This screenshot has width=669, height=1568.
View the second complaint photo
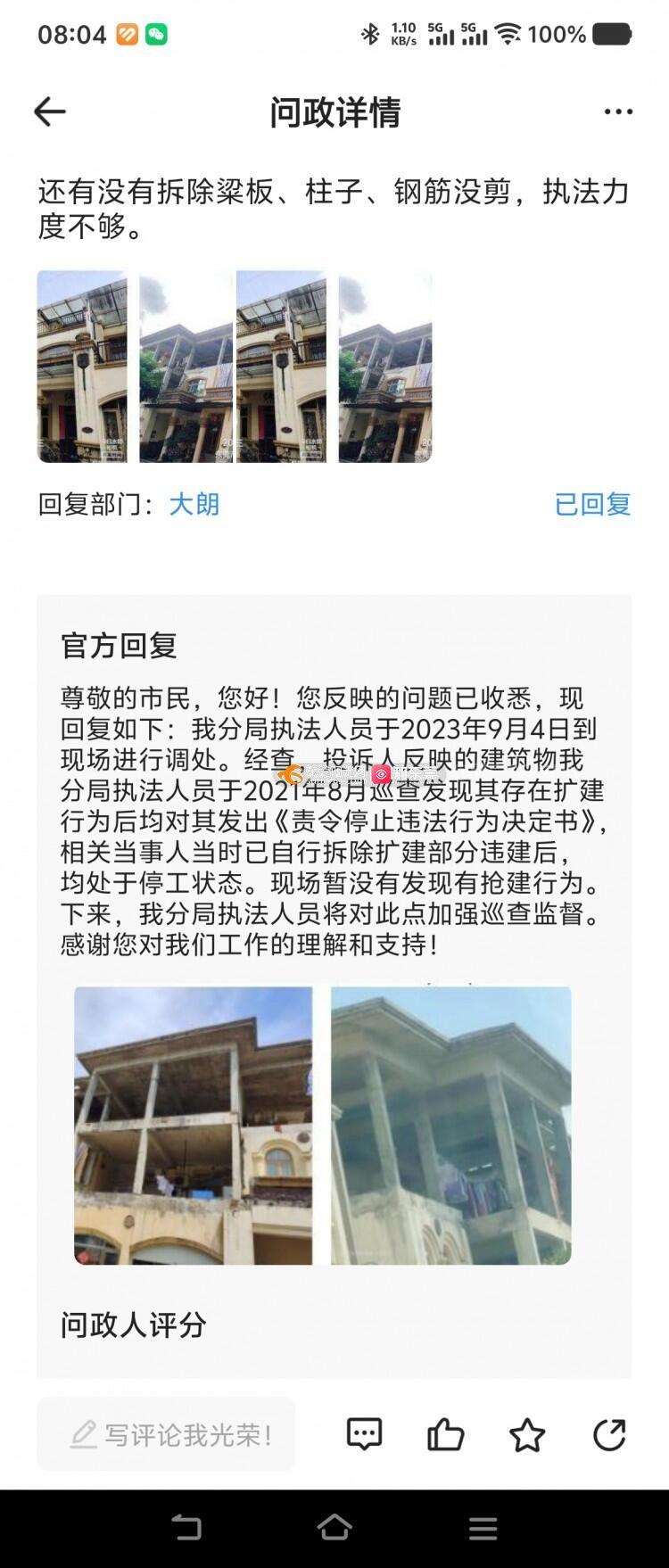pyautogui.click(x=186, y=367)
